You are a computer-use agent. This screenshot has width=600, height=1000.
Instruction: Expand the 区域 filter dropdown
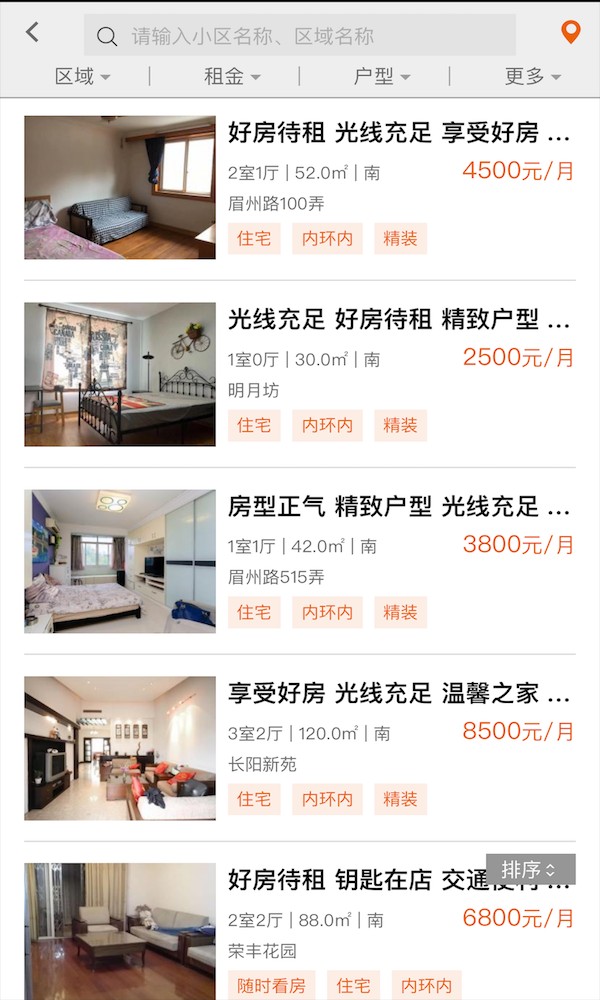click(82, 76)
